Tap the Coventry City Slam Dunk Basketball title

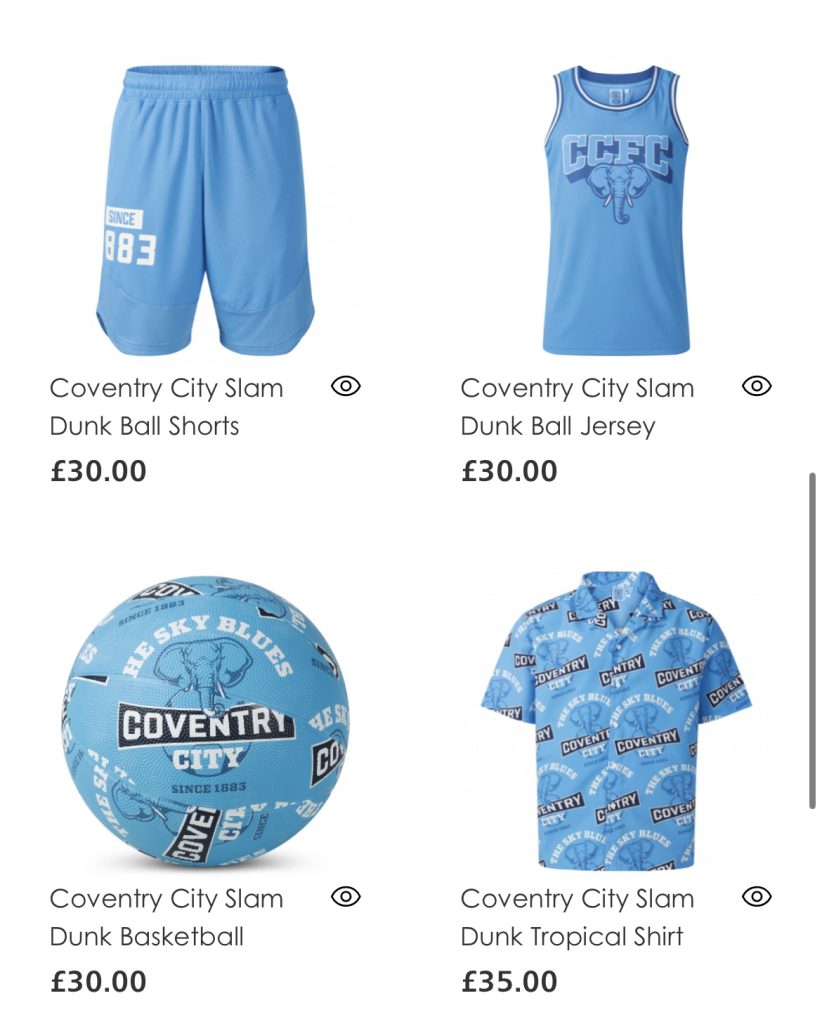(166, 917)
